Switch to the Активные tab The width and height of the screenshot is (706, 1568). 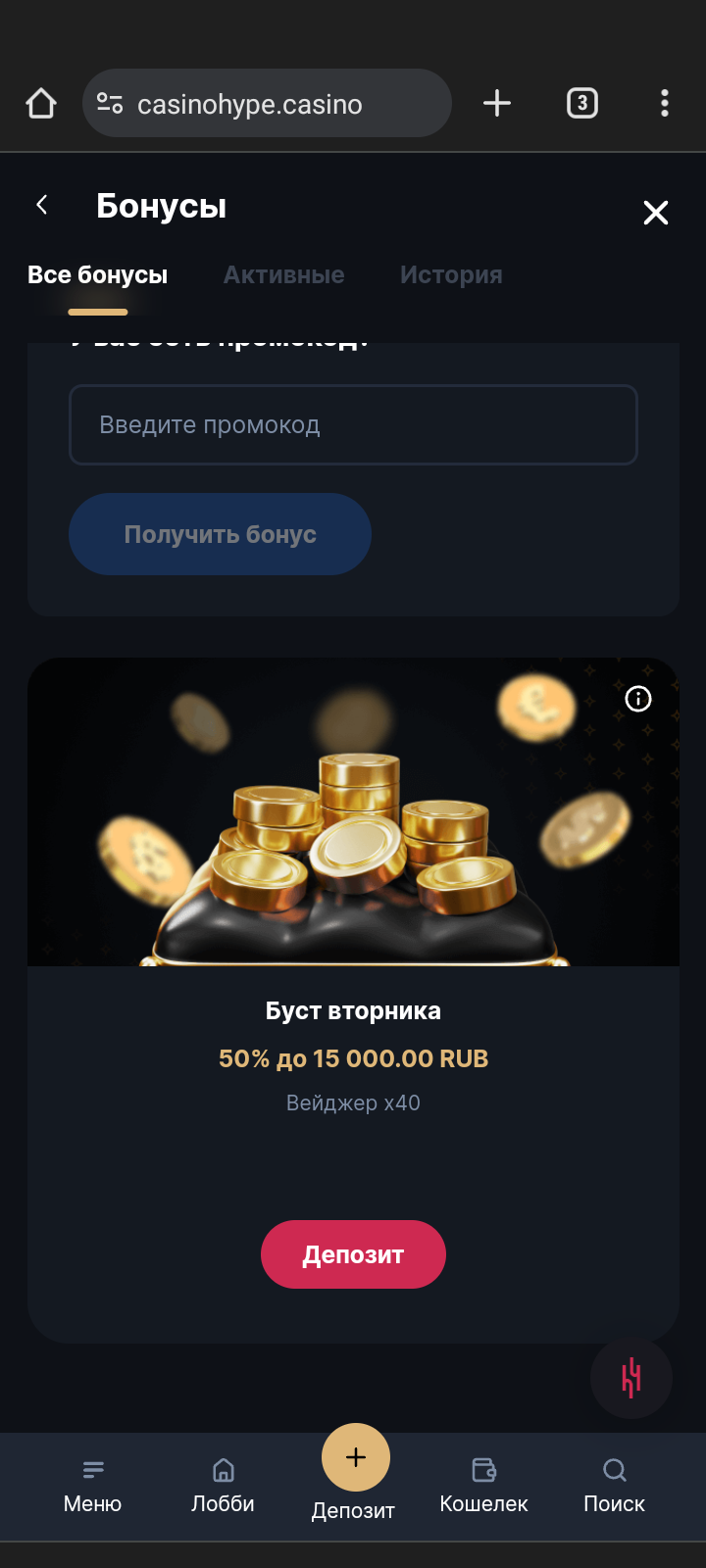(x=283, y=275)
